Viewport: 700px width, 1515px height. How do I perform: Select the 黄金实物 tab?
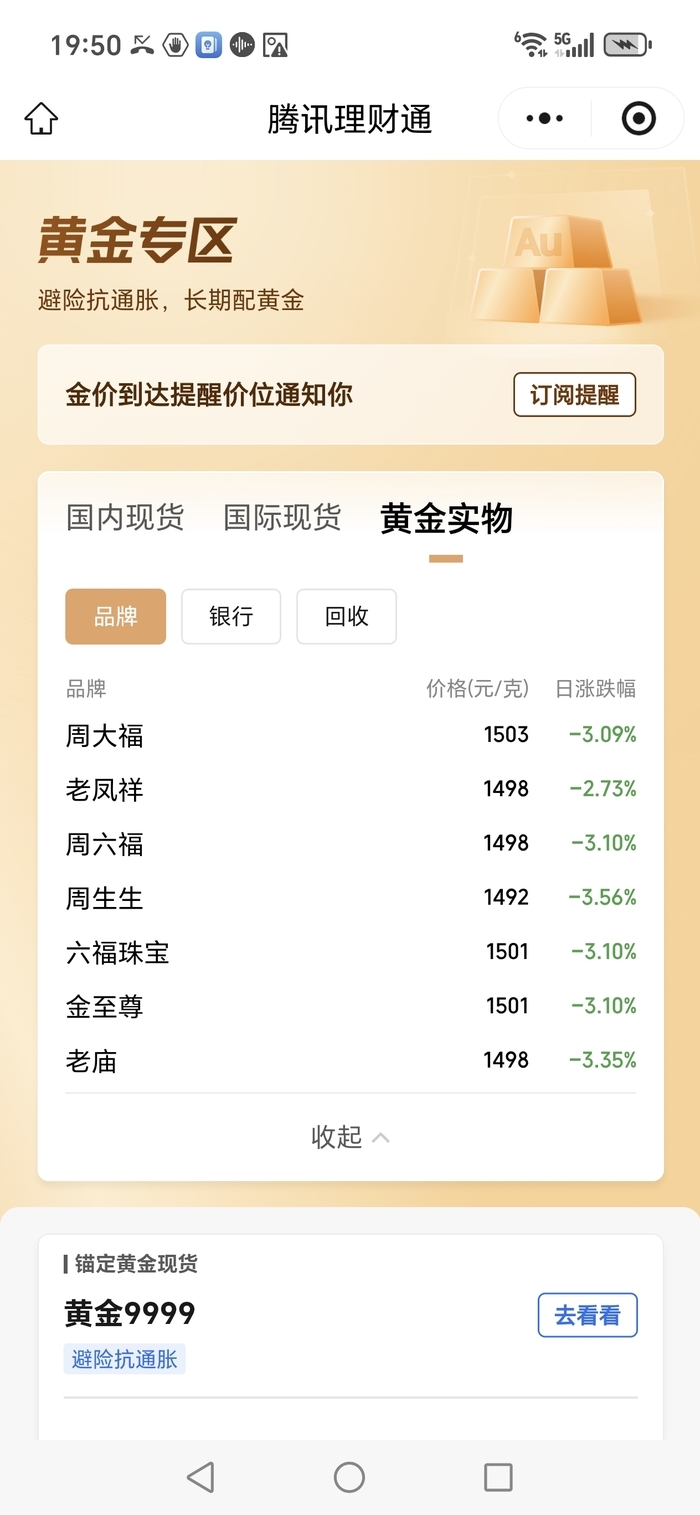tap(446, 519)
